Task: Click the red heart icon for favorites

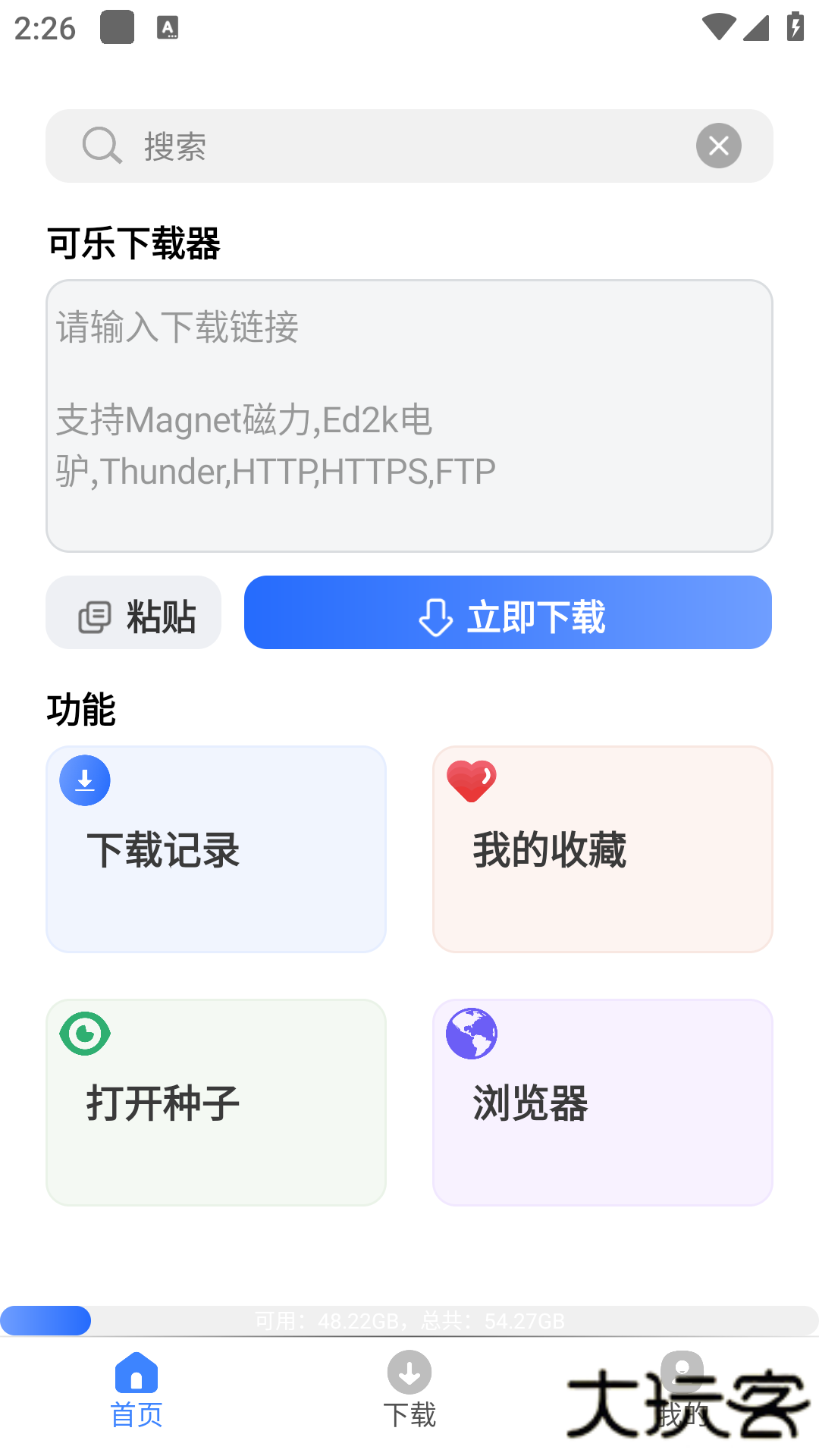Action: click(x=470, y=780)
